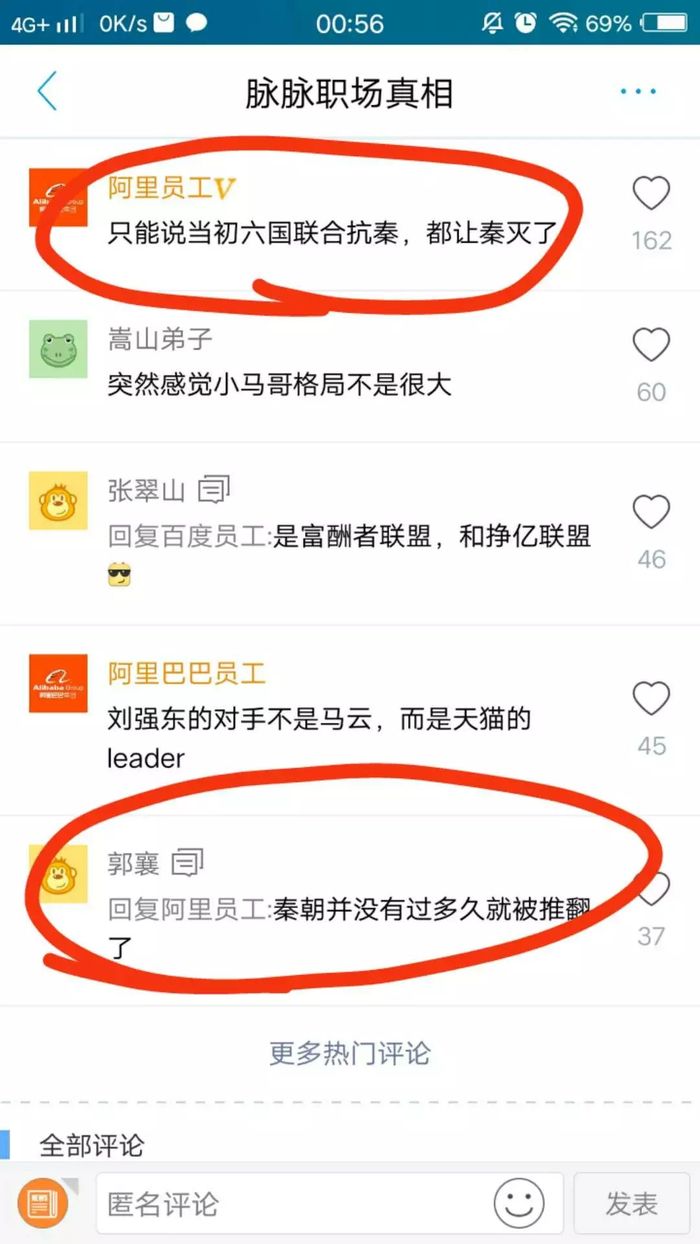
Task: Like 嵩山弟子's comment
Action: pyautogui.click(x=651, y=346)
